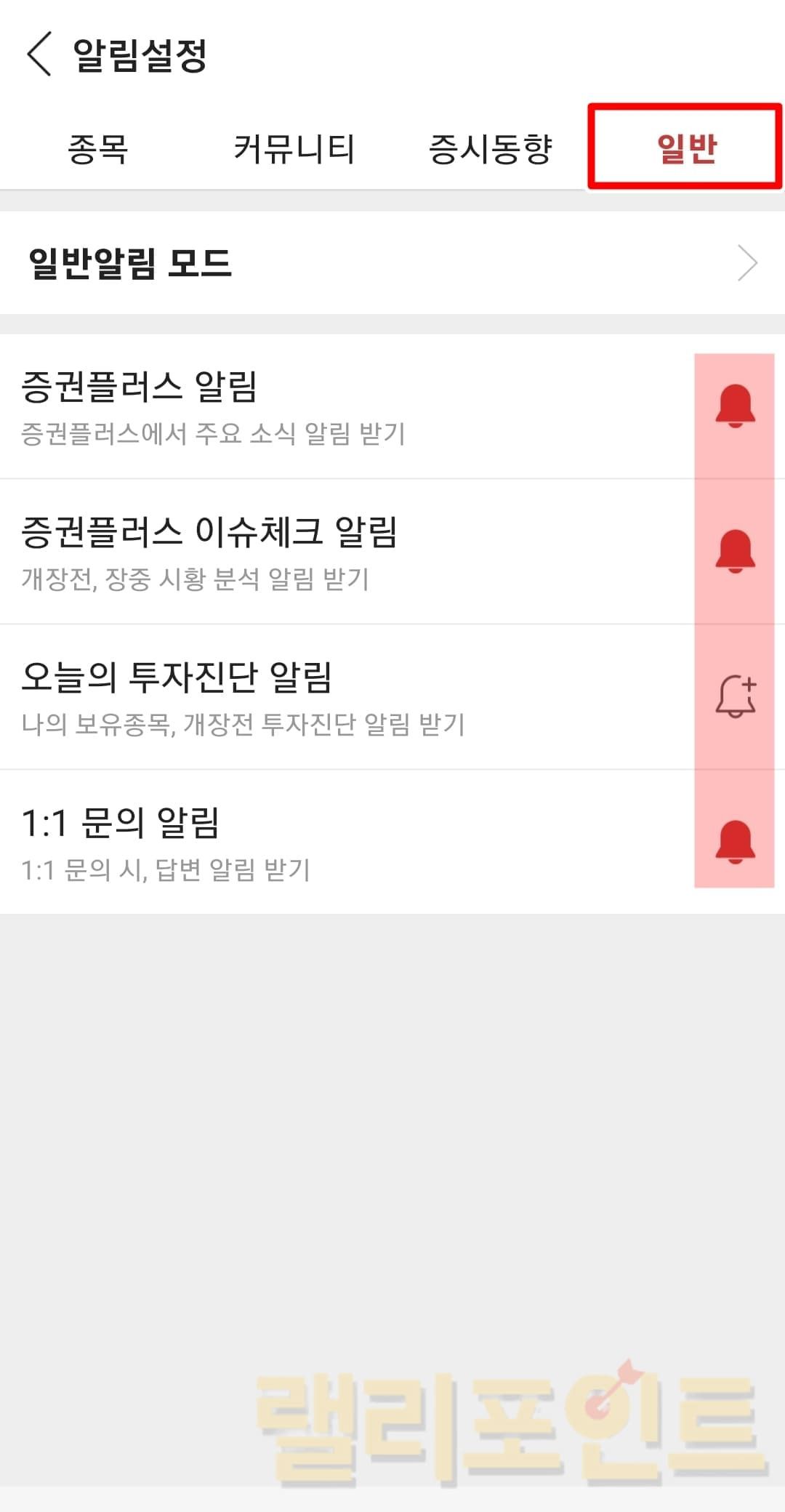This screenshot has height=1512, width=785.
Task: Switch to the 종목 tab
Action: 98,149
